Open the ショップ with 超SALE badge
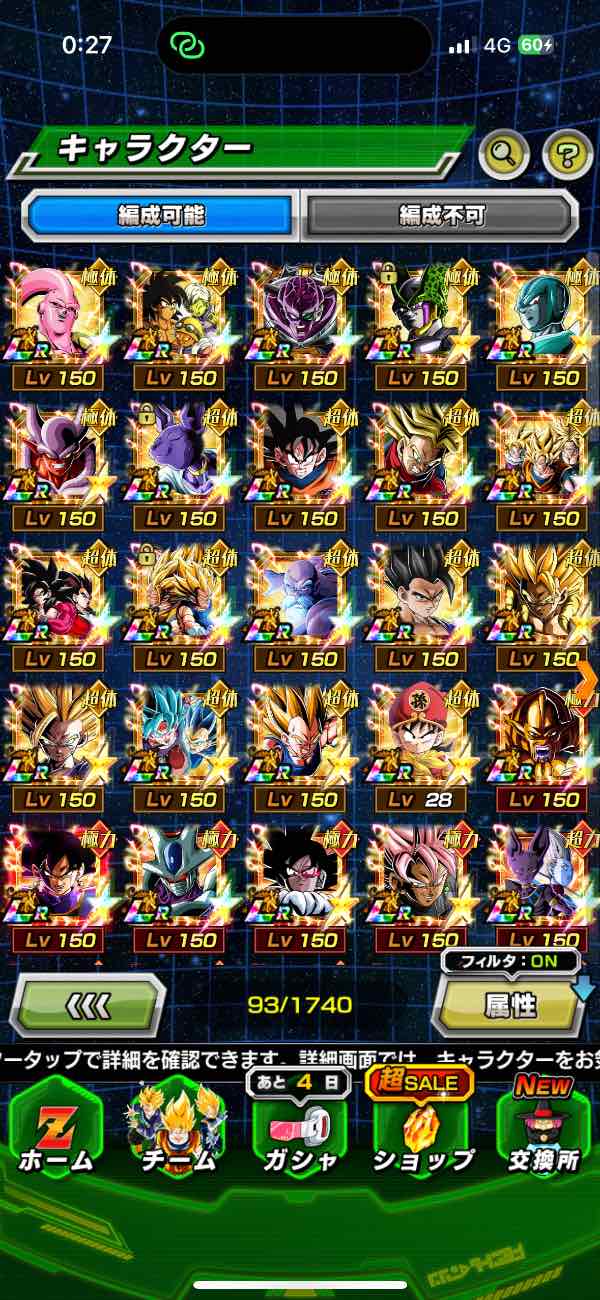Image resolution: width=600 pixels, height=1300 pixels. click(423, 1130)
